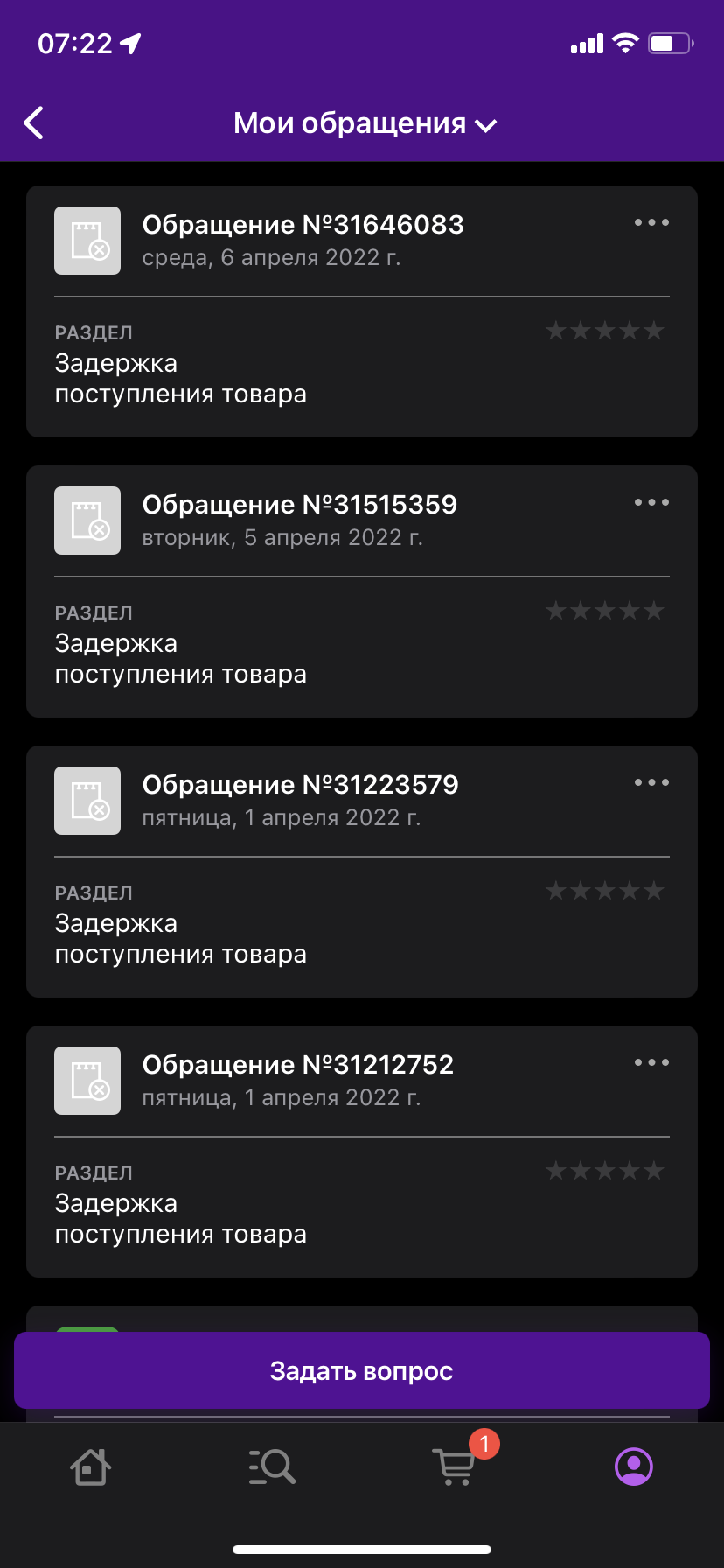The width and height of the screenshot is (724, 1568).
Task: Open options for Обращение №31646083
Action: pos(651,223)
